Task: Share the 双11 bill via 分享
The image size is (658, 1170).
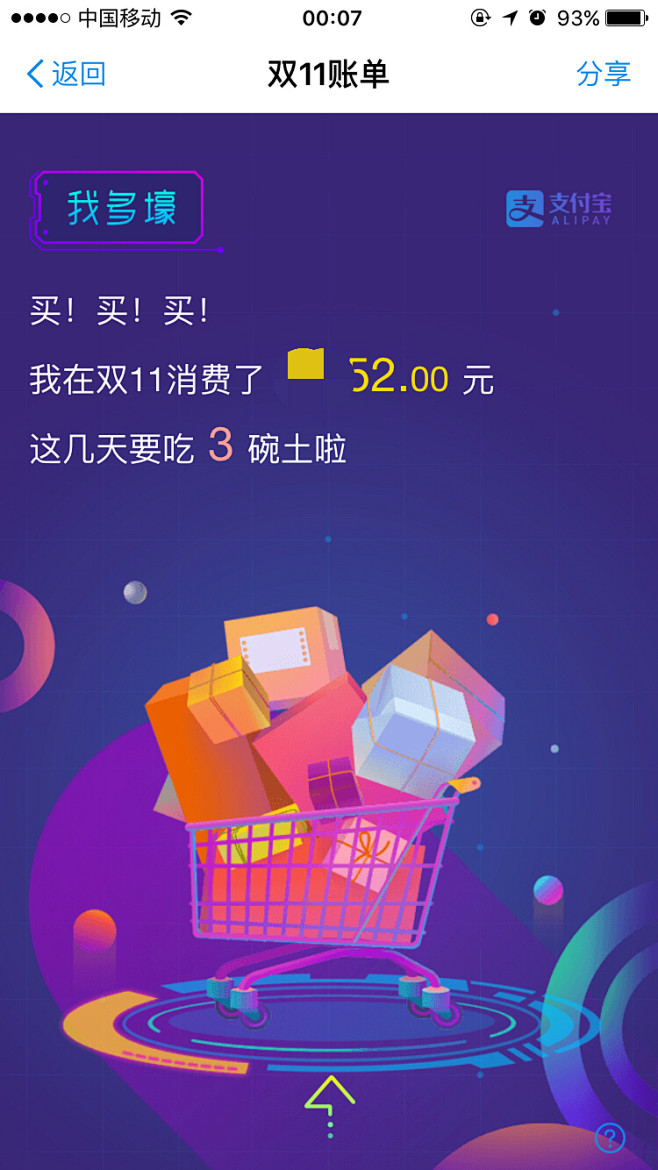Action: tap(603, 74)
